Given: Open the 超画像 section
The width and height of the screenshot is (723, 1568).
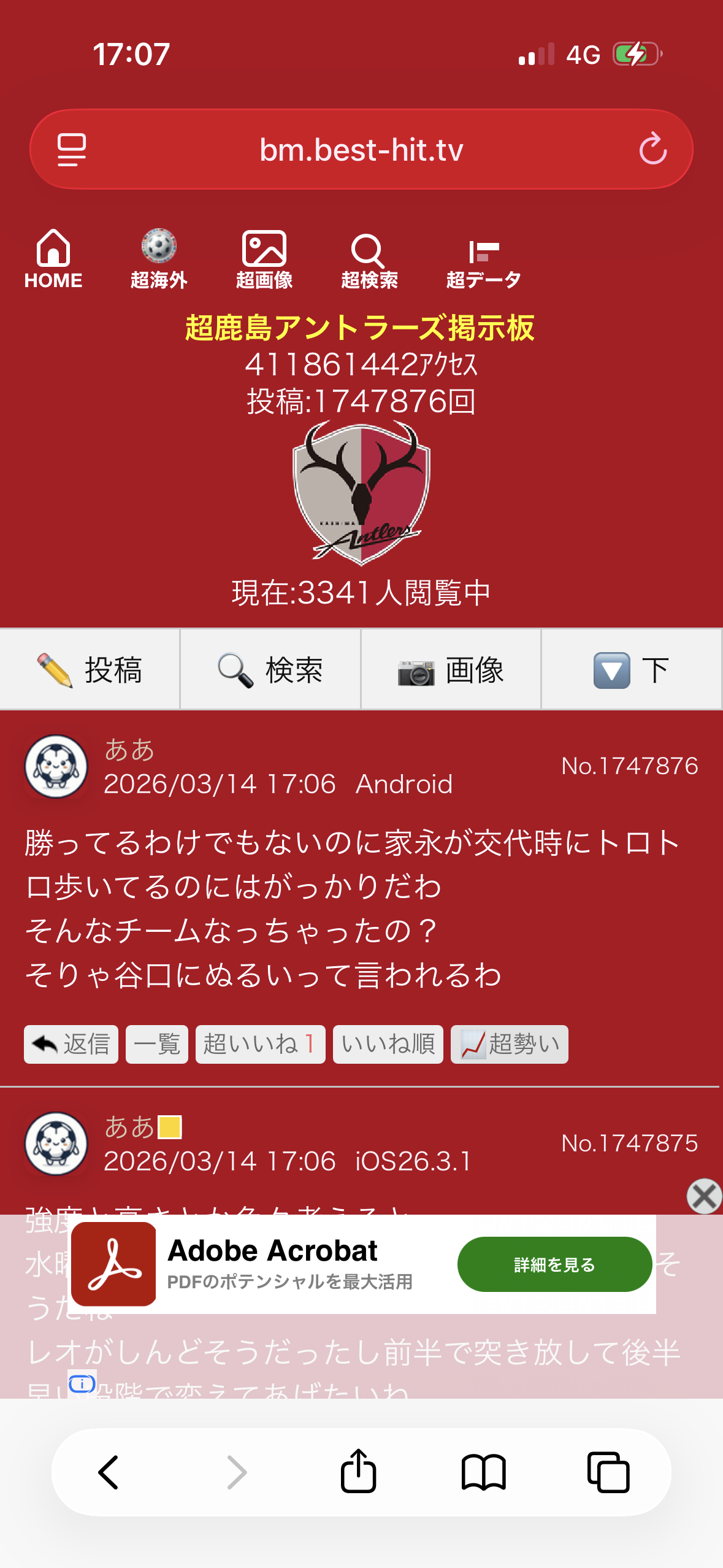Looking at the screenshot, I should click(264, 259).
